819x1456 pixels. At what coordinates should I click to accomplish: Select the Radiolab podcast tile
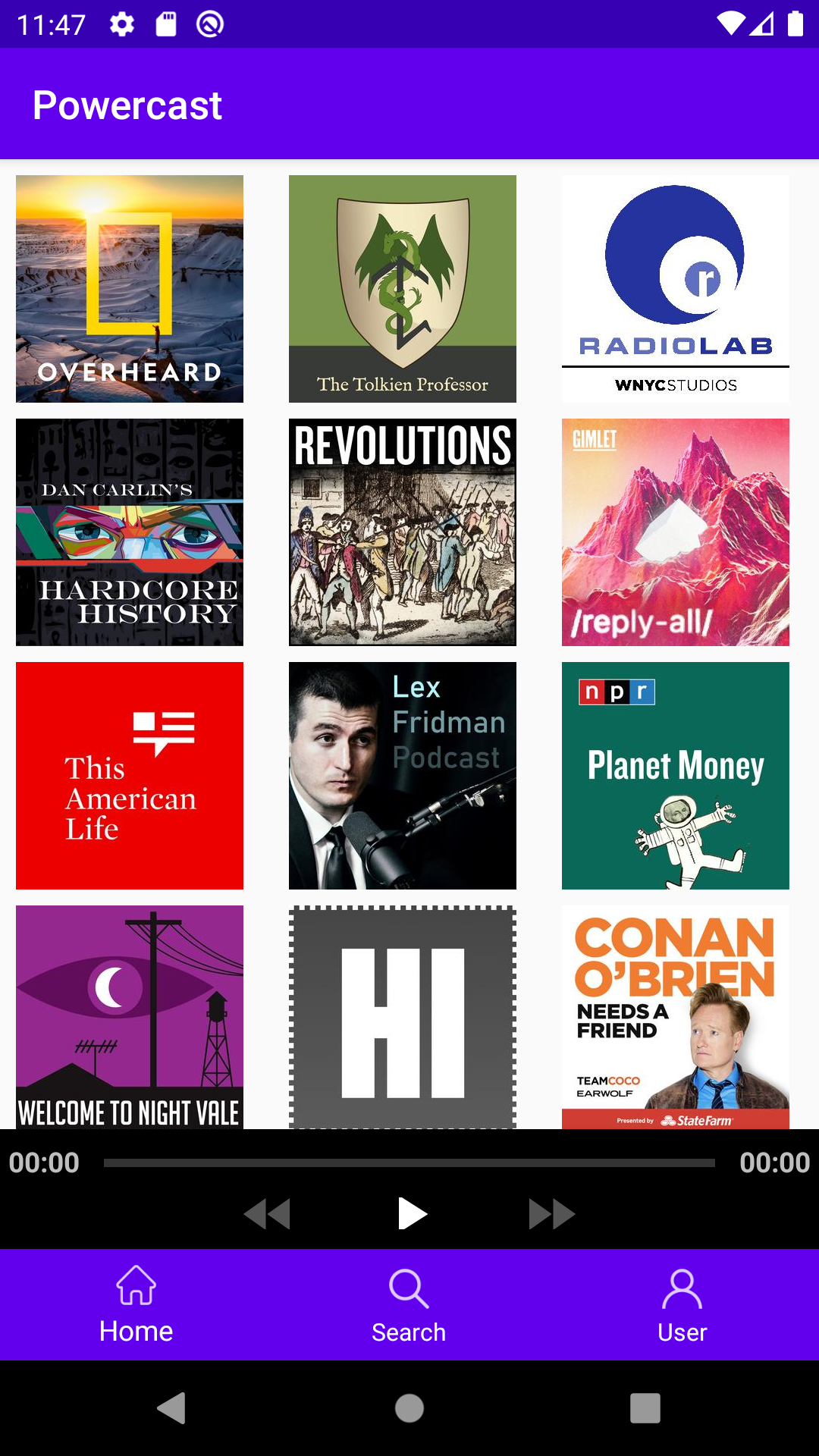click(676, 289)
